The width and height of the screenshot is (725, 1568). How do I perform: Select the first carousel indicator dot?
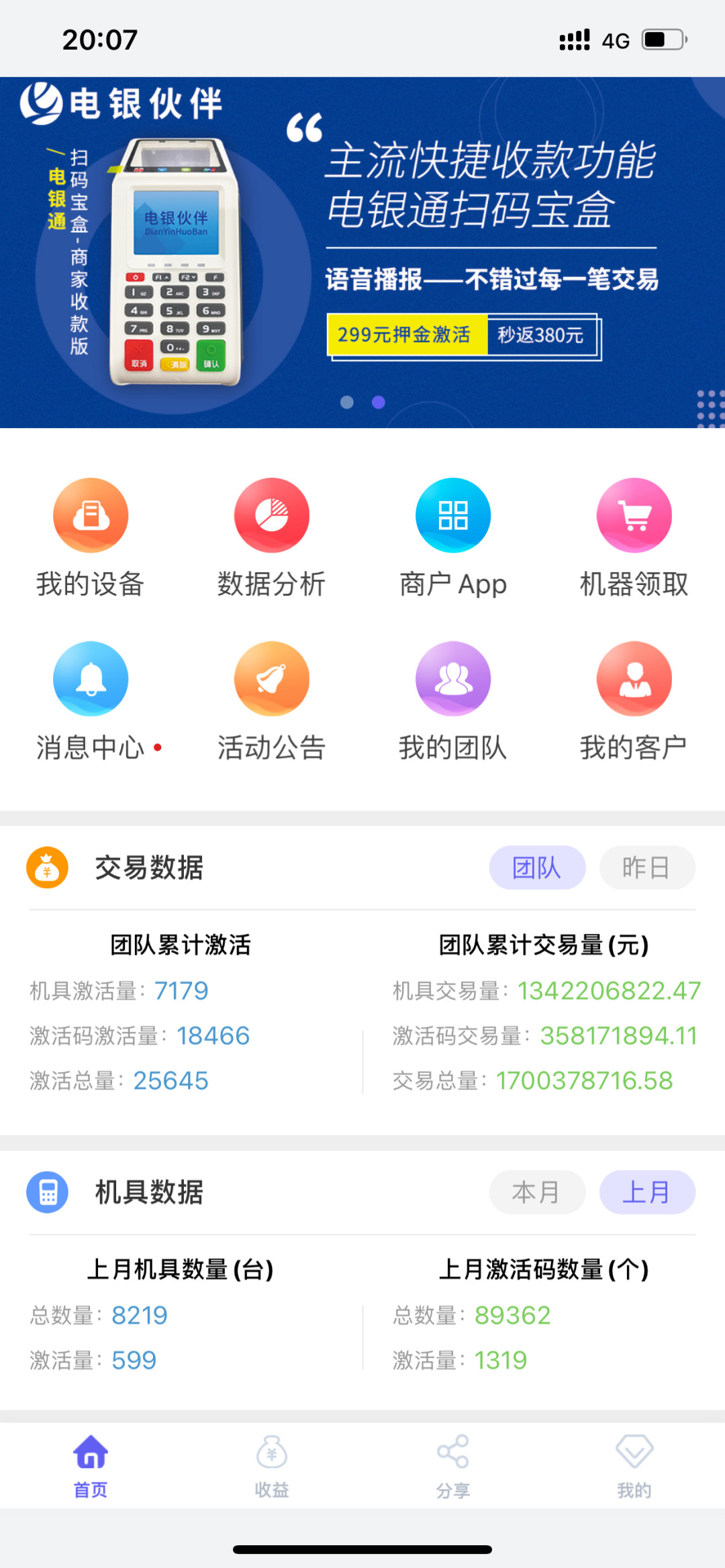coord(347,403)
